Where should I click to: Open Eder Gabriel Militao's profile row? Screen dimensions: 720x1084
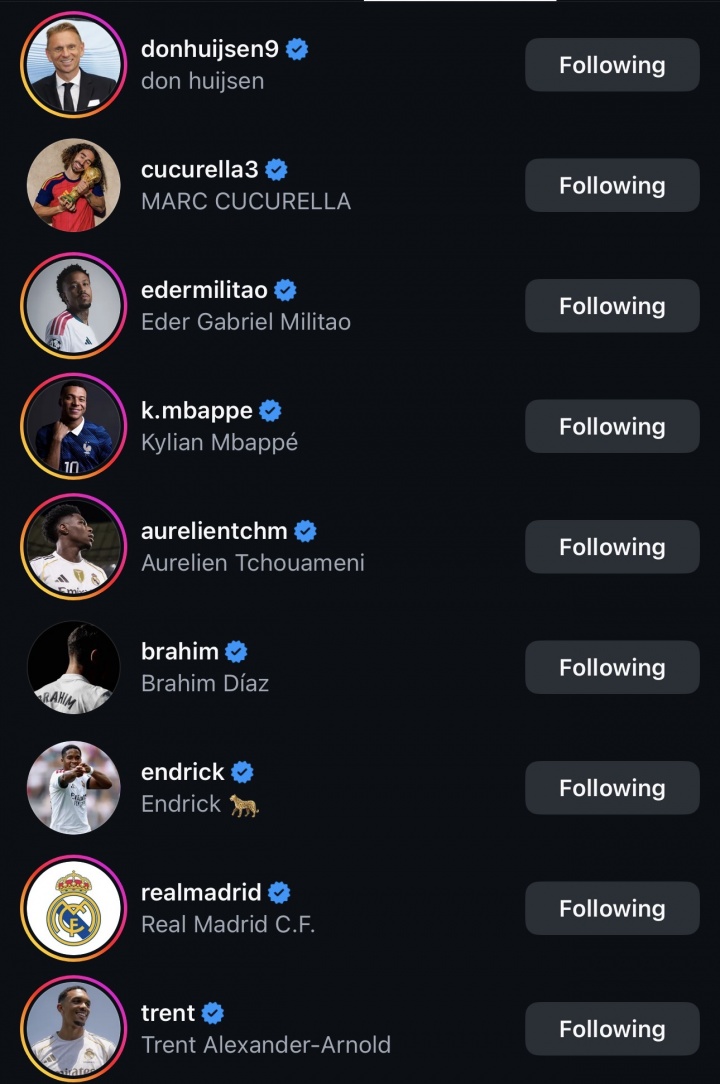pyautogui.click(x=360, y=306)
